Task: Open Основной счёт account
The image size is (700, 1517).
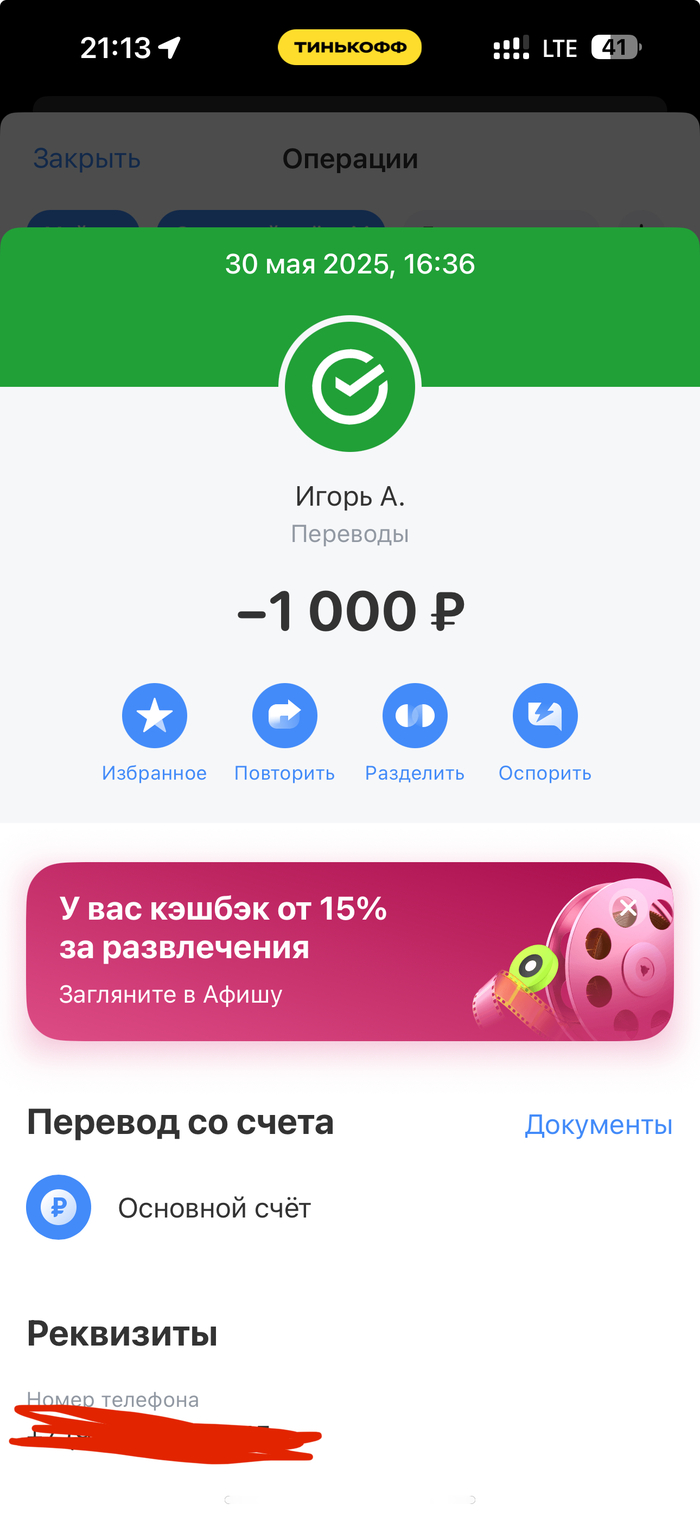Action: (x=214, y=1208)
